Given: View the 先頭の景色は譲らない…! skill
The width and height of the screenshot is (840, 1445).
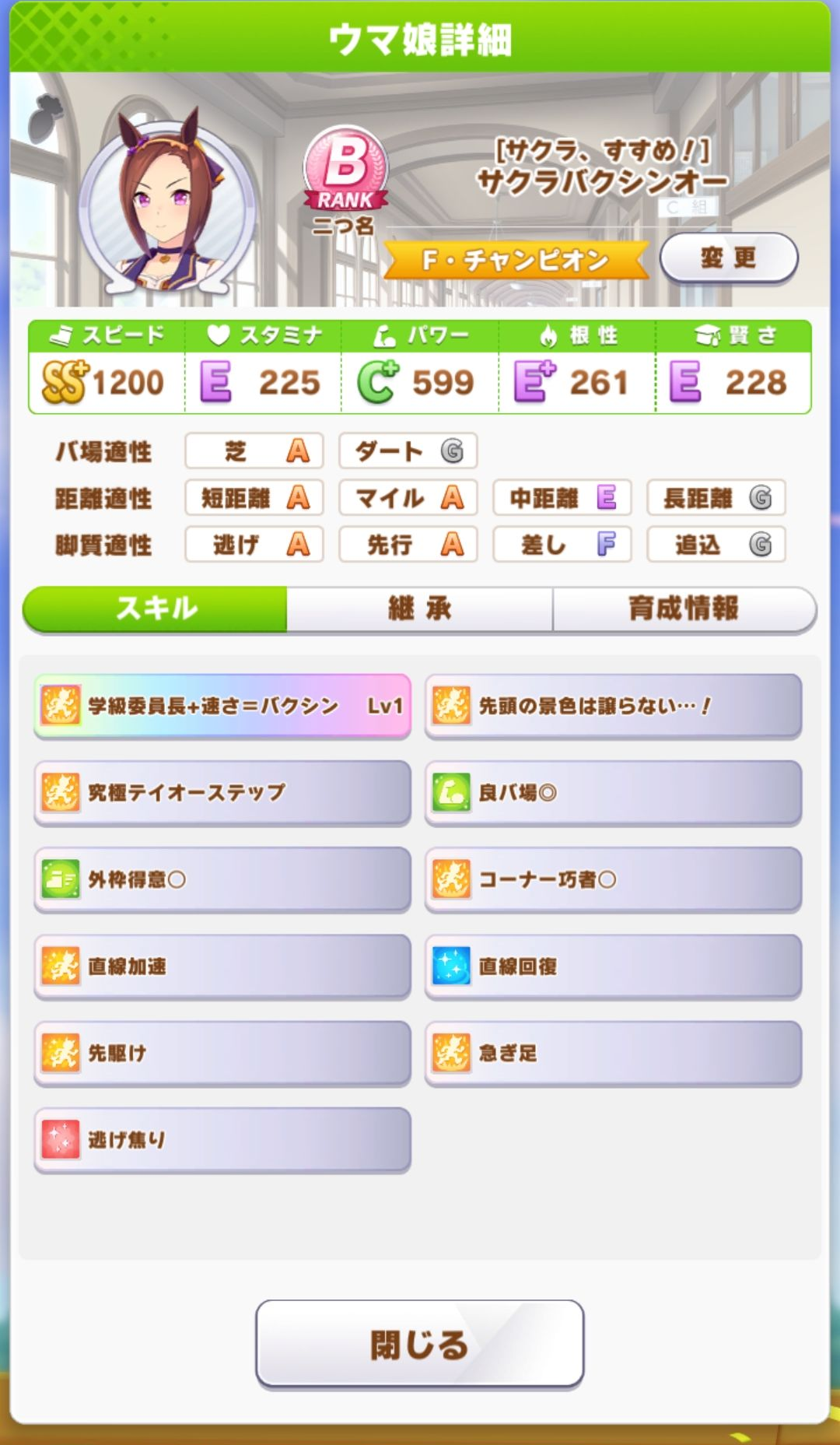Looking at the screenshot, I should (613, 706).
